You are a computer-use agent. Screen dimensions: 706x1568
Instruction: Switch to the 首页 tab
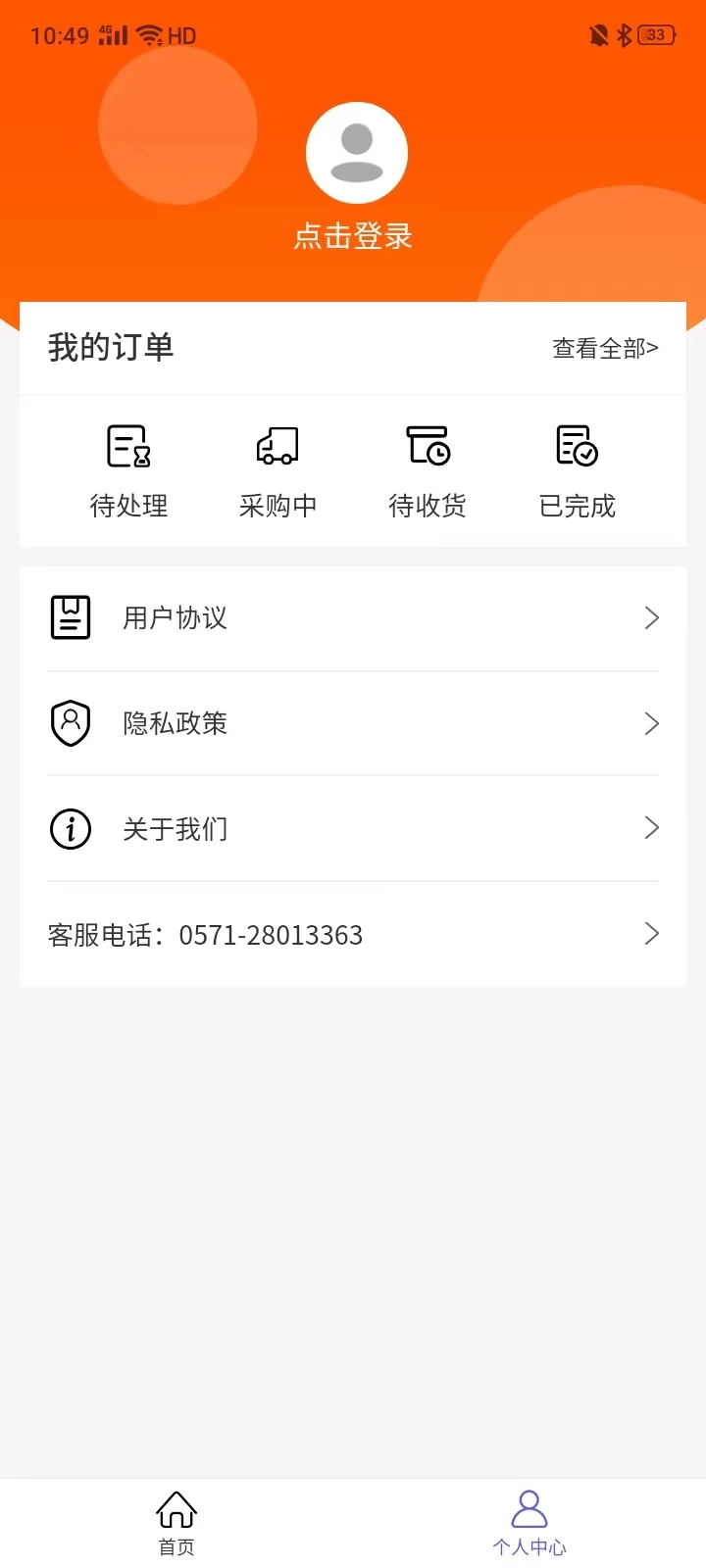click(x=176, y=1519)
